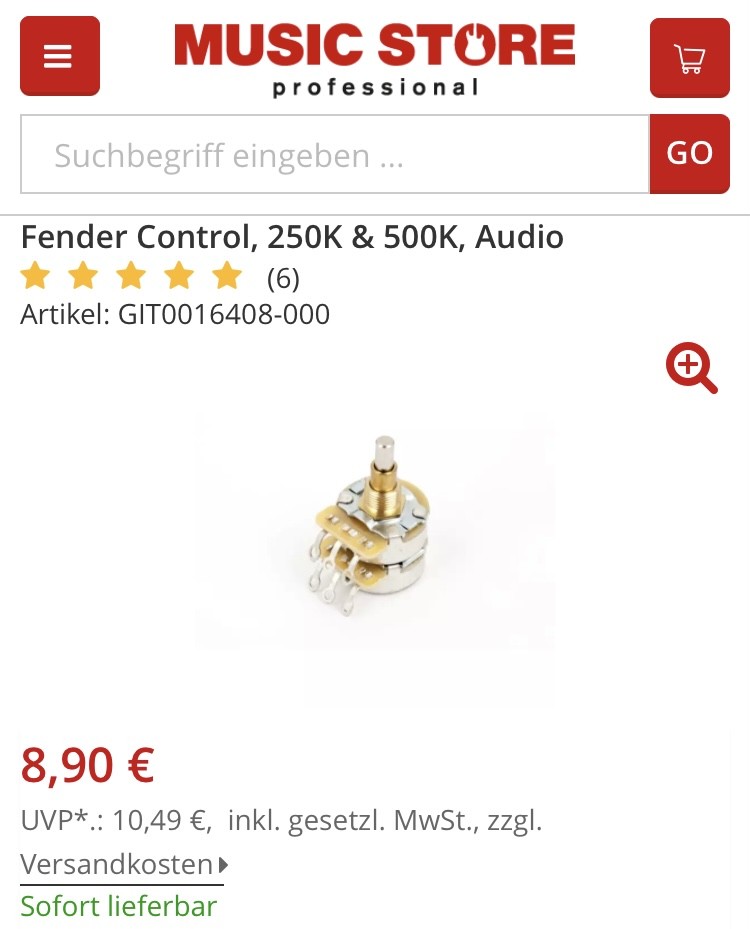Open the hamburger menu
The height and width of the screenshot is (929, 750).
(x=59, y=57)
